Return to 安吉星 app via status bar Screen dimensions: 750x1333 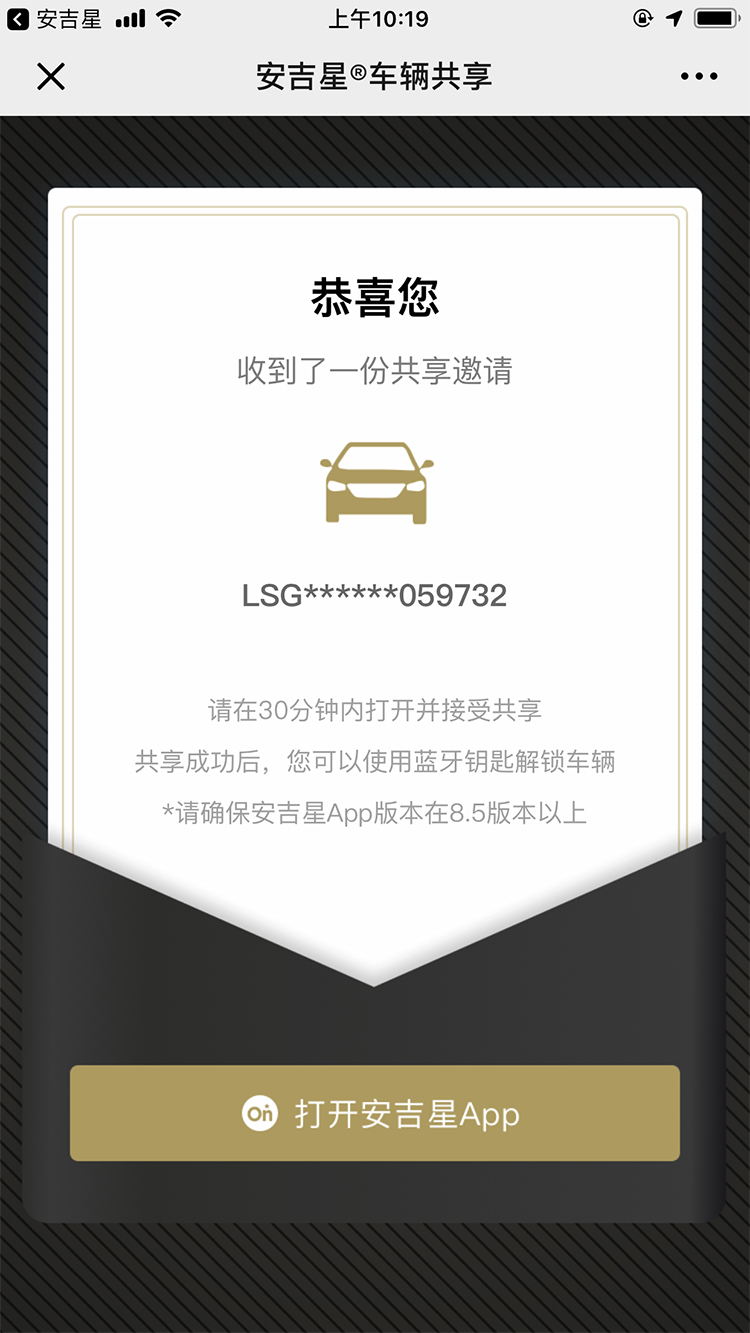pos(55,19)
